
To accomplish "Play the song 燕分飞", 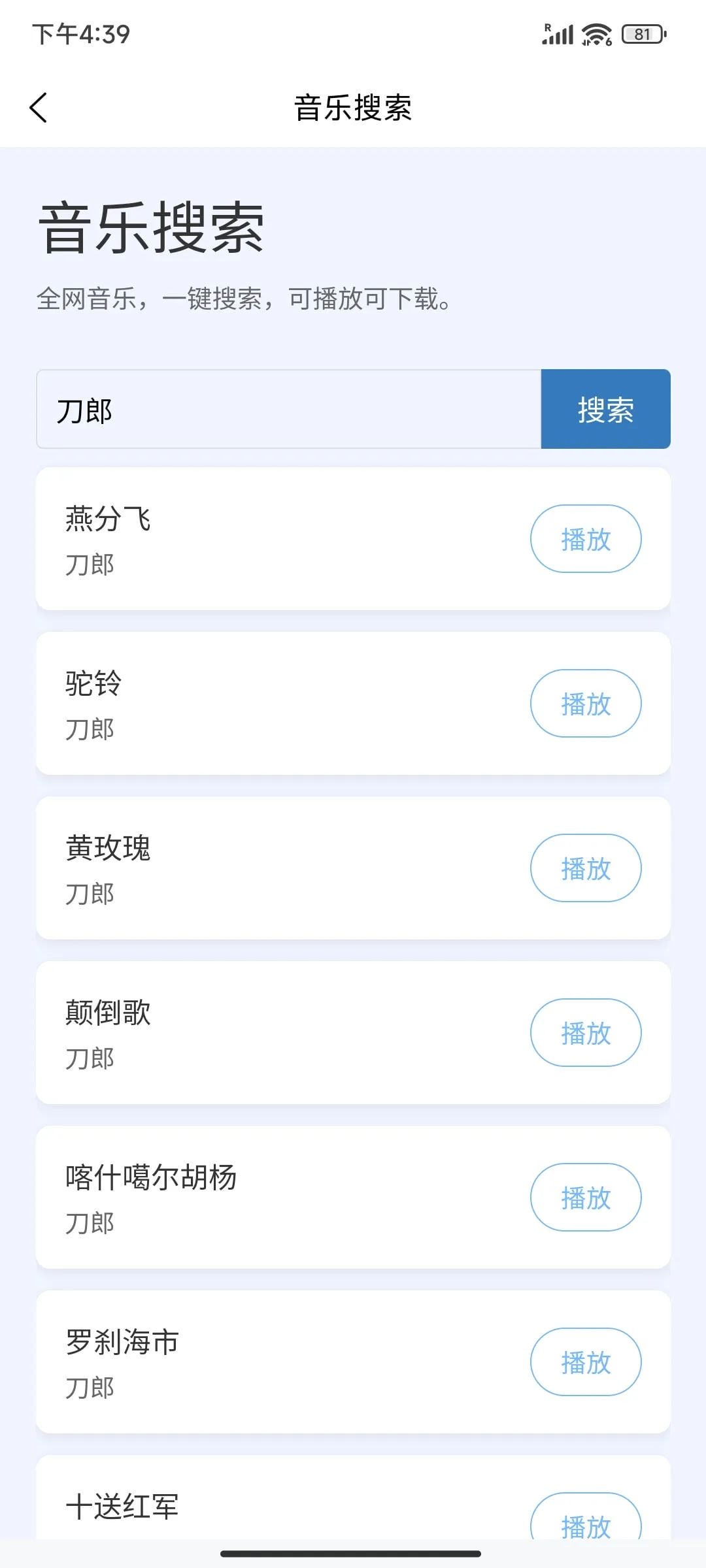I will (x=585, y=539).
